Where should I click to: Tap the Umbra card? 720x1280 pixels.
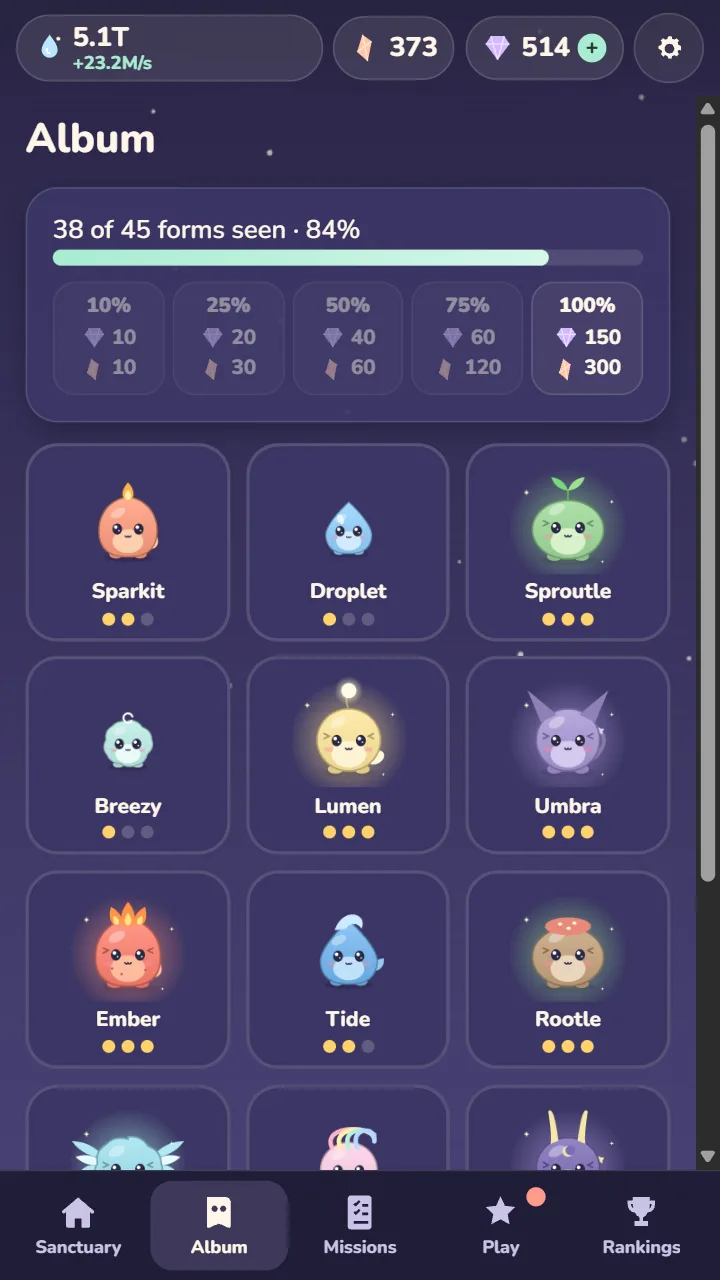pos(568,755)
